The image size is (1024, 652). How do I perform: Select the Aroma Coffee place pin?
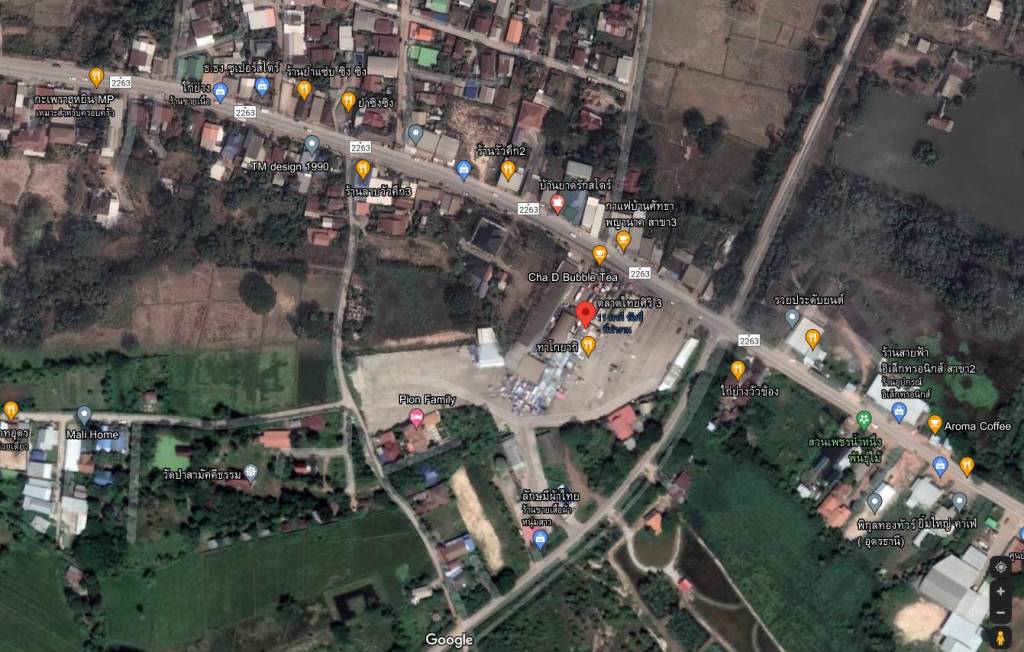pos(935,424)
